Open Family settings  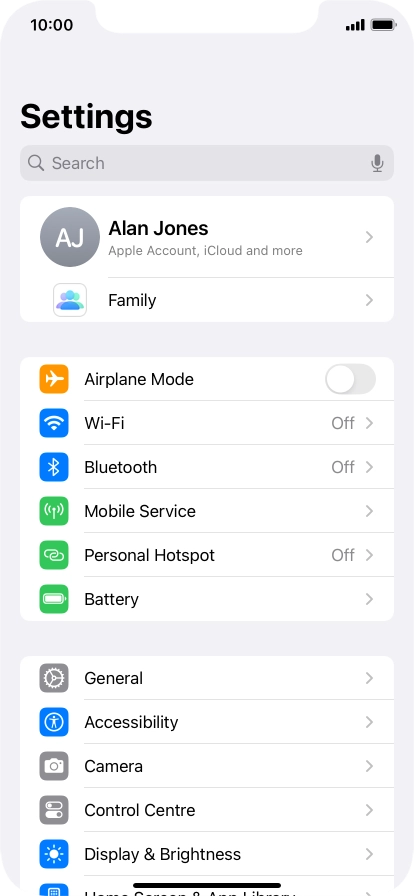tap(206, 300)
